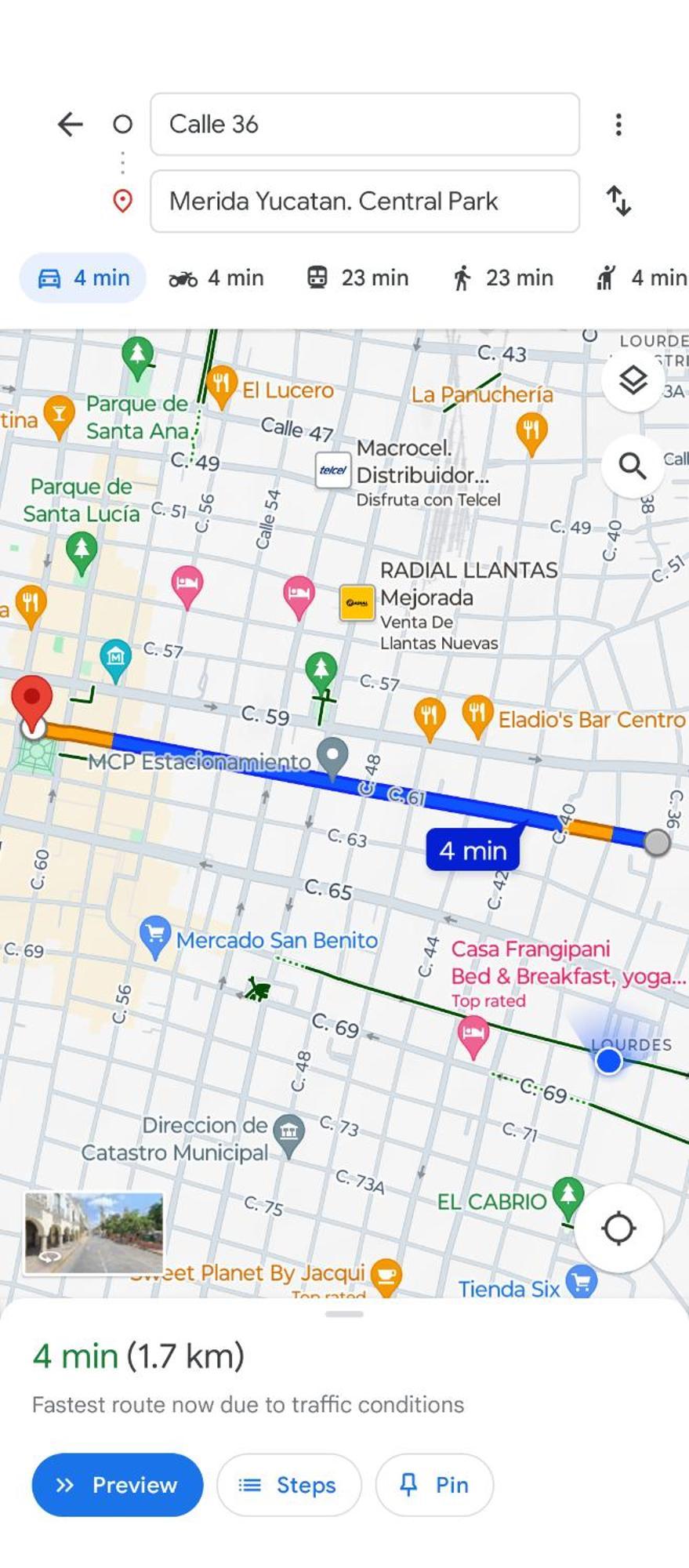Open the overflow menu

tap(618, 124)
